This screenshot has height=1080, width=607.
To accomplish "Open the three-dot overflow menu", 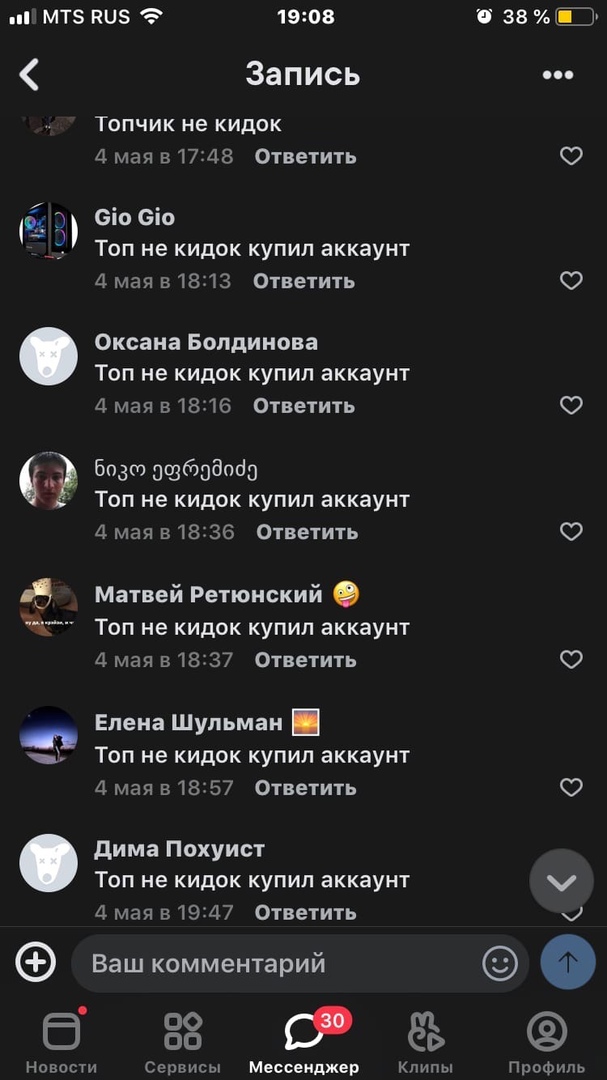I will [x=557, y=75].
